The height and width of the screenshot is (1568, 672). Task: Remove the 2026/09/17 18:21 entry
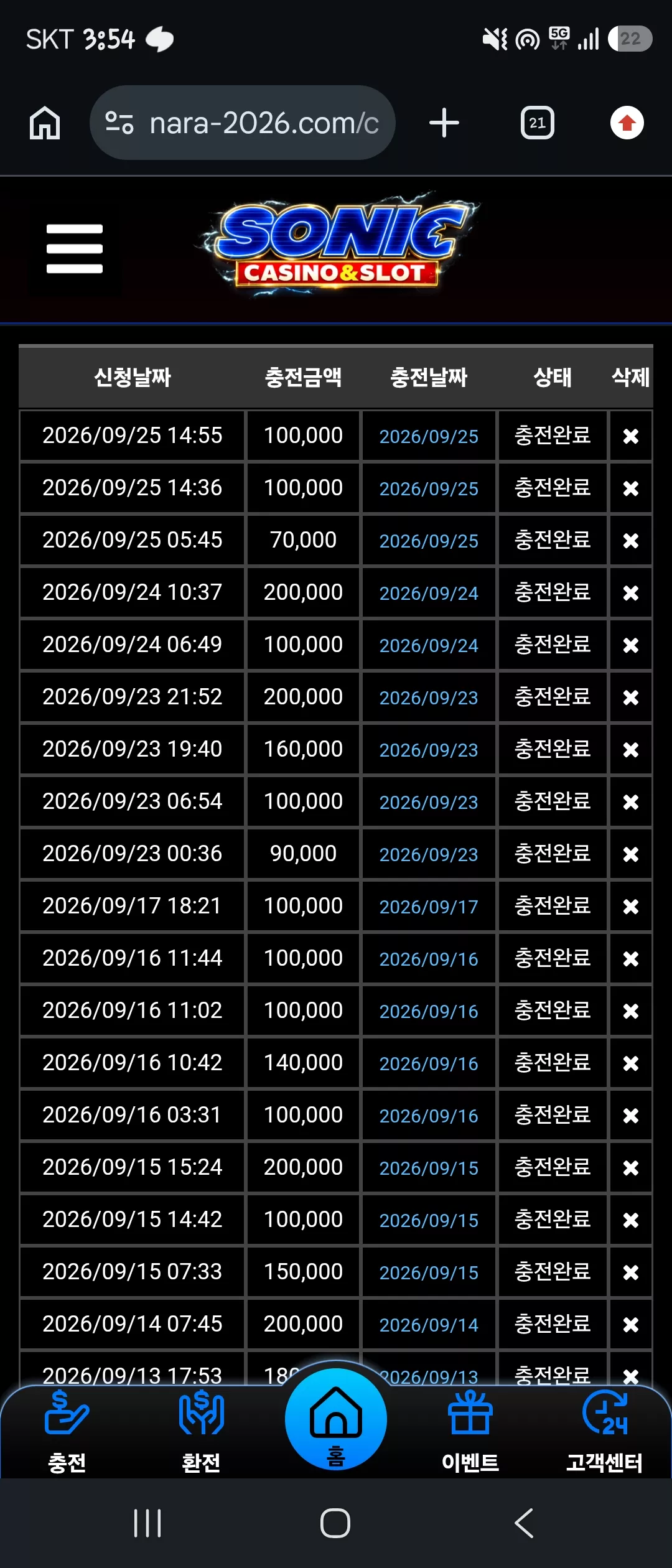click(631, 907)
